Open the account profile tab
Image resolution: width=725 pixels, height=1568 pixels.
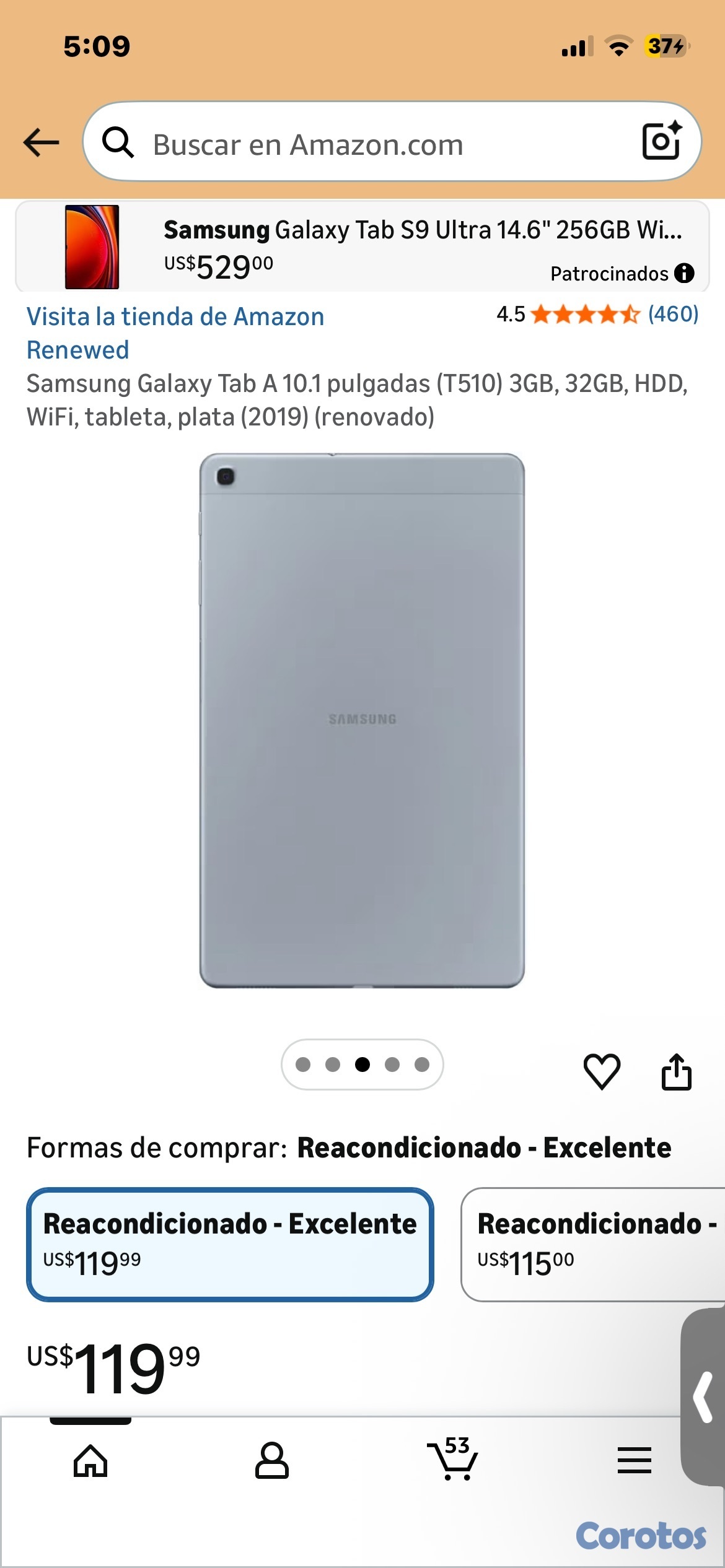click(x=271, y=1461)
